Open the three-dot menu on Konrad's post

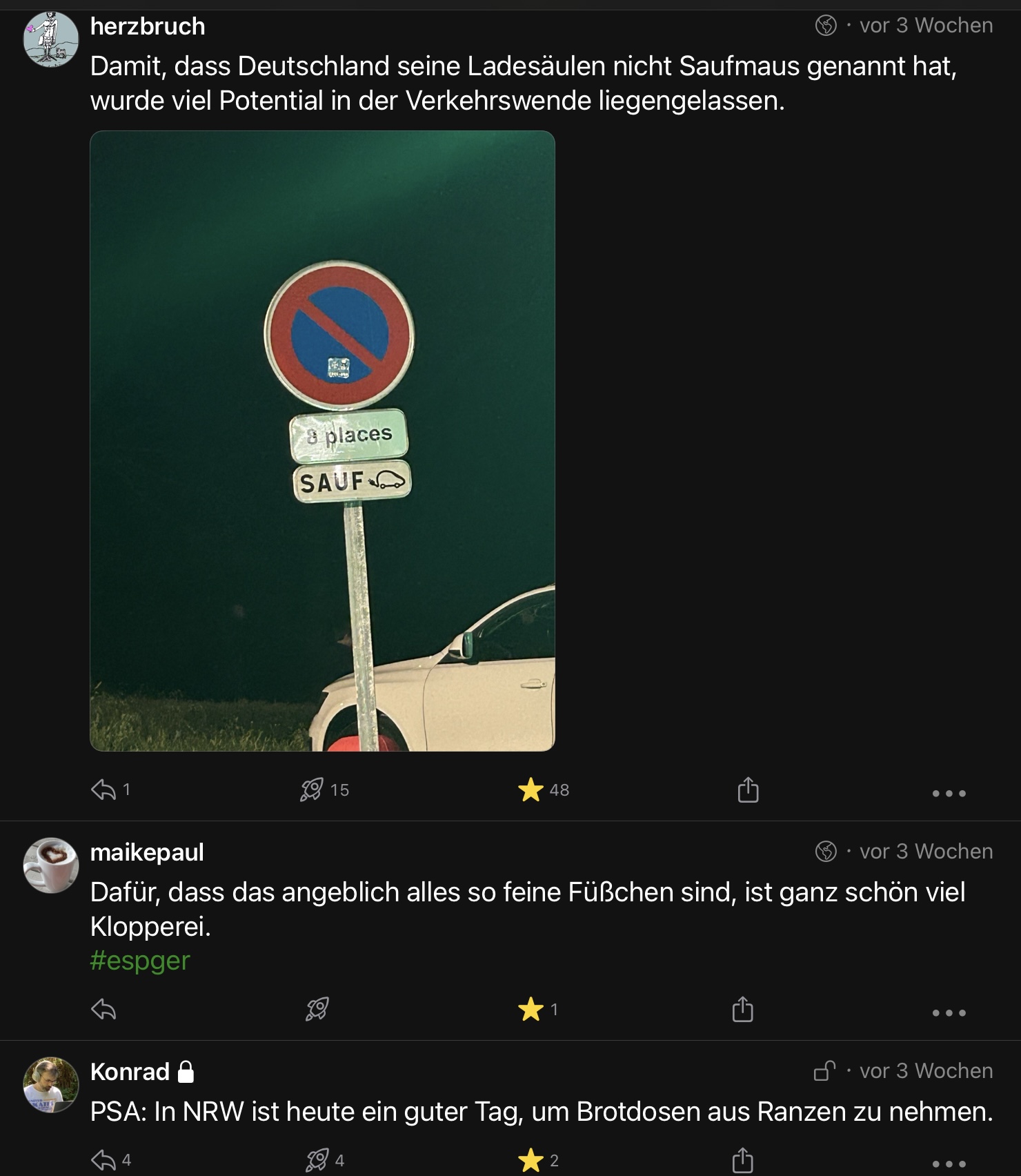tap(949, 1164)
